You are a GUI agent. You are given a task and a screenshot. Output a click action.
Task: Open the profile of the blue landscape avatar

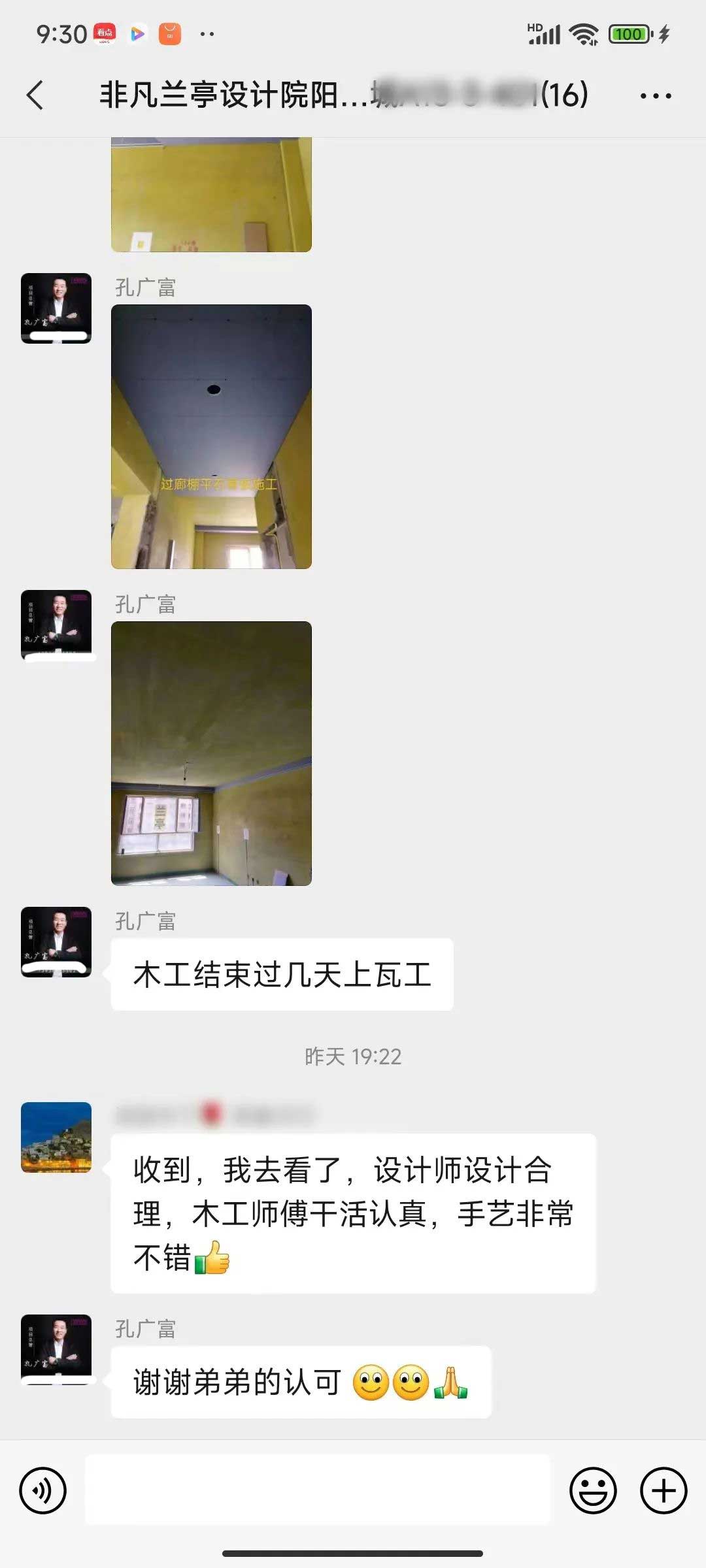point(56,1137)
